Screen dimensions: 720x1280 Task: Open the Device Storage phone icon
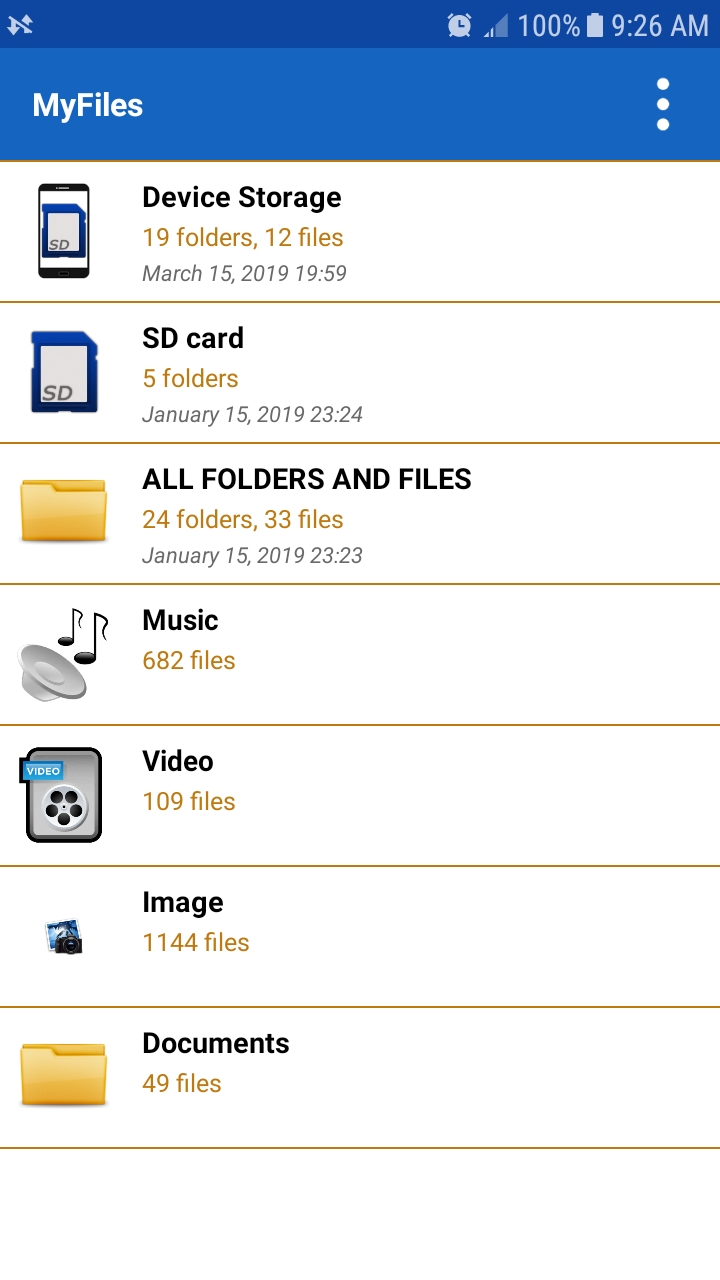(63, 230)
